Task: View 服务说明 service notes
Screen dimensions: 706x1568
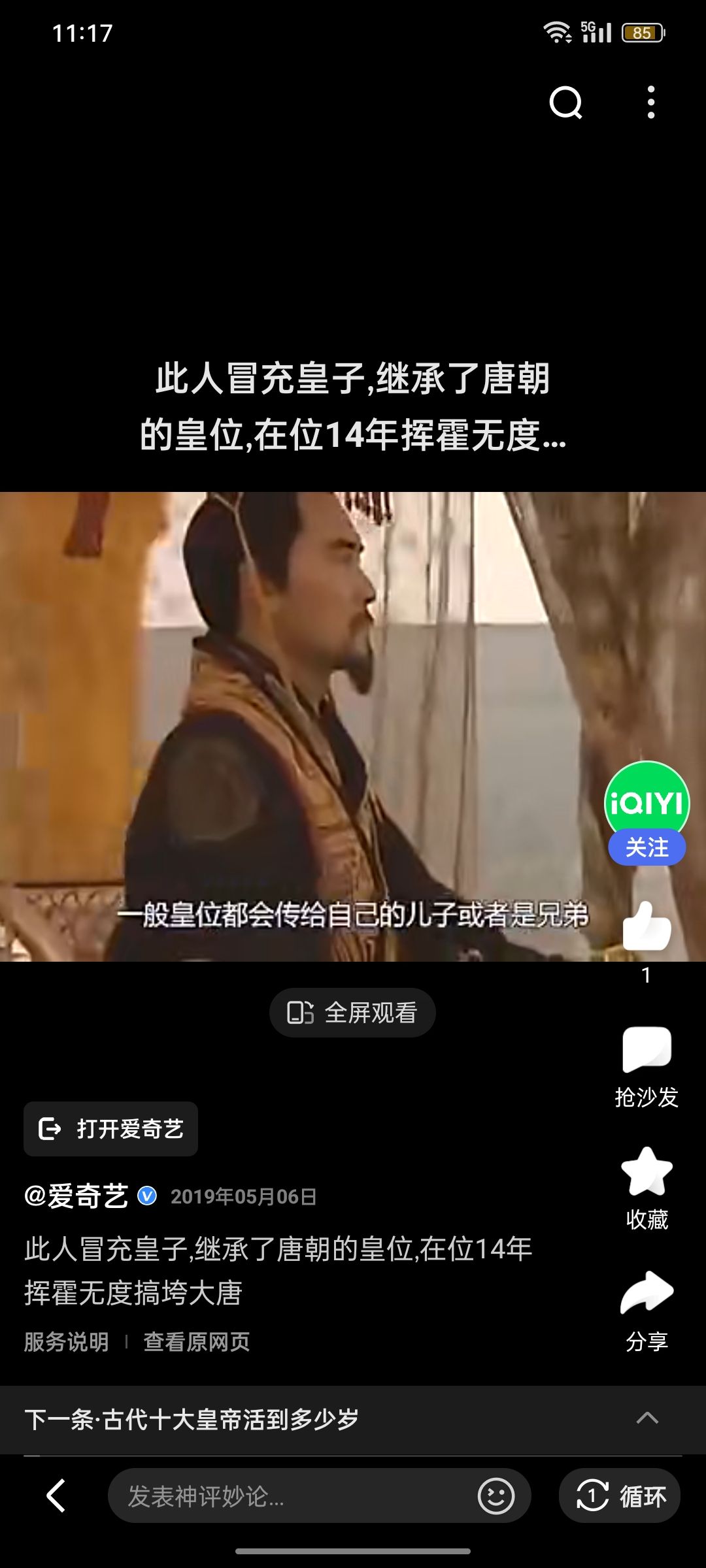Action: [66, 1342]
